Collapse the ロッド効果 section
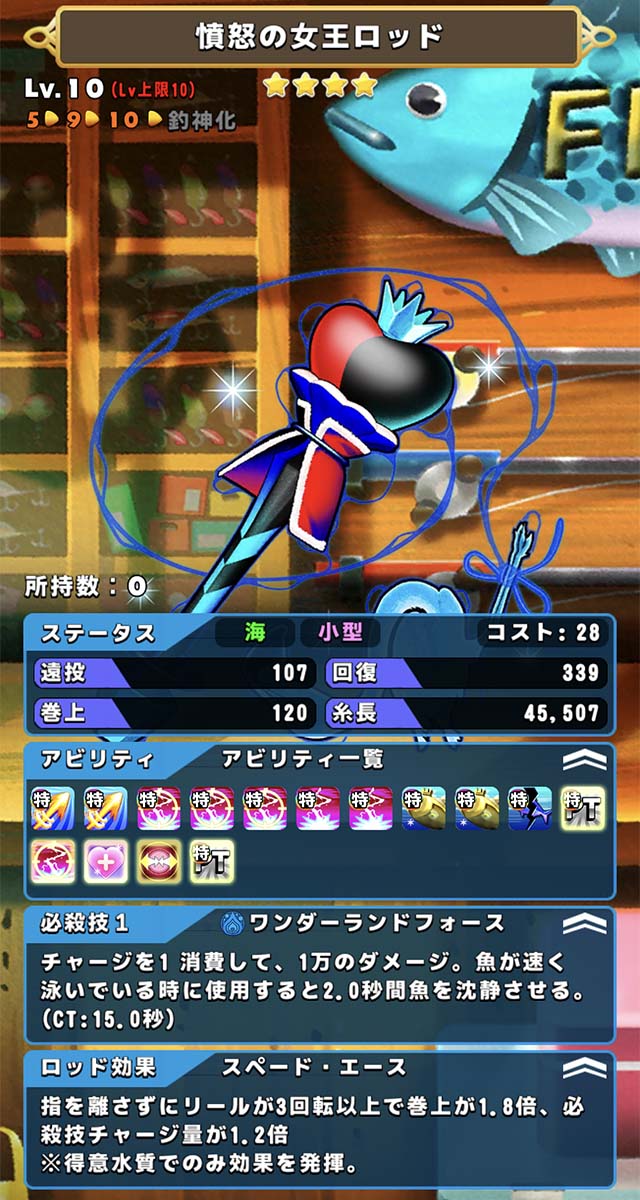The height and width of the screenshot is (1200, 640). click(x=584, y=1068)
